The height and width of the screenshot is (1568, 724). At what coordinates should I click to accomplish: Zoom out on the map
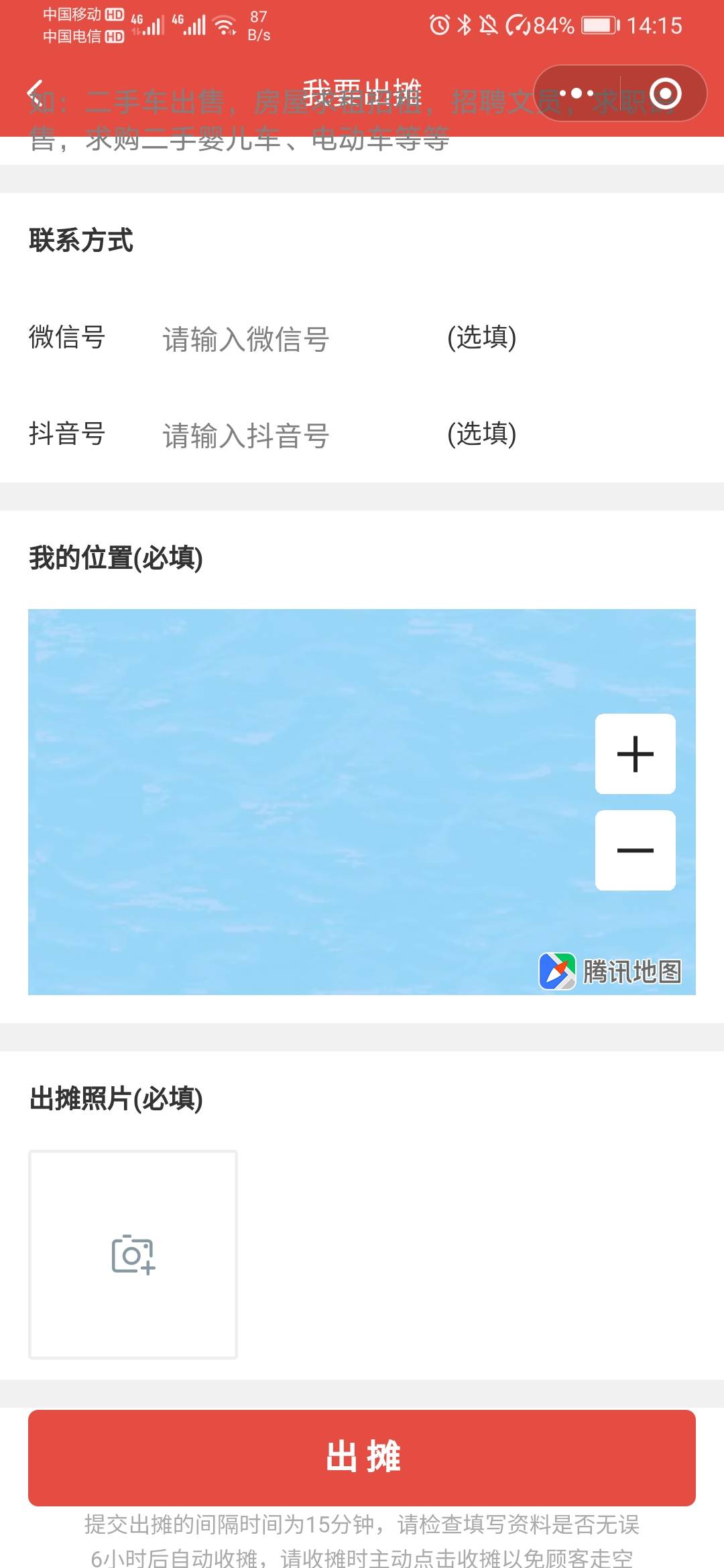[x=635, y=850]
